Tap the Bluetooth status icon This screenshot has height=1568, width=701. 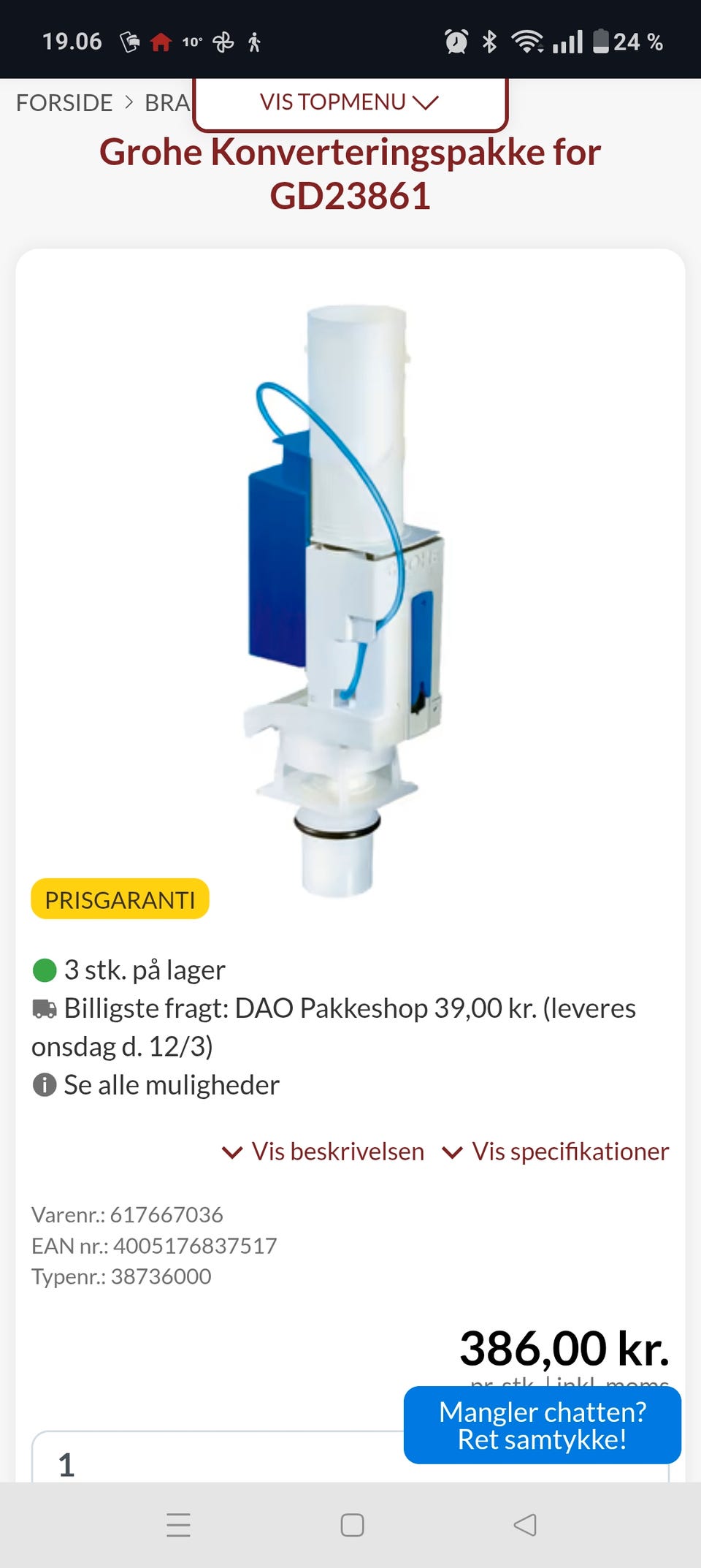[489, 42]
